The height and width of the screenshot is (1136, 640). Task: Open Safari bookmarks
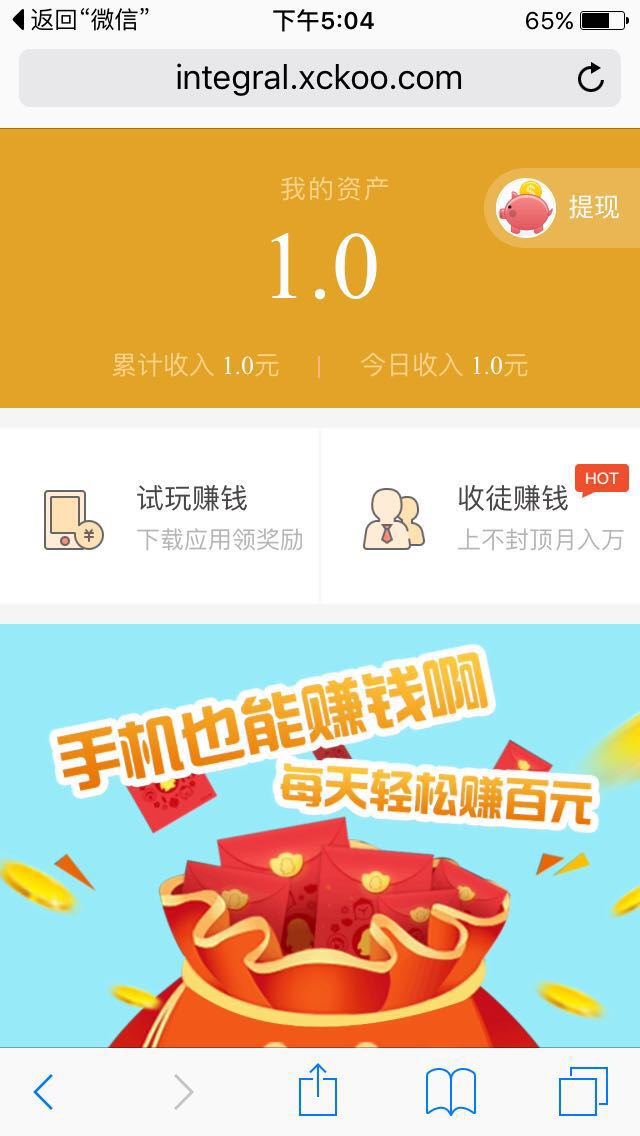pyautogui.click(x=451, y=1091)
